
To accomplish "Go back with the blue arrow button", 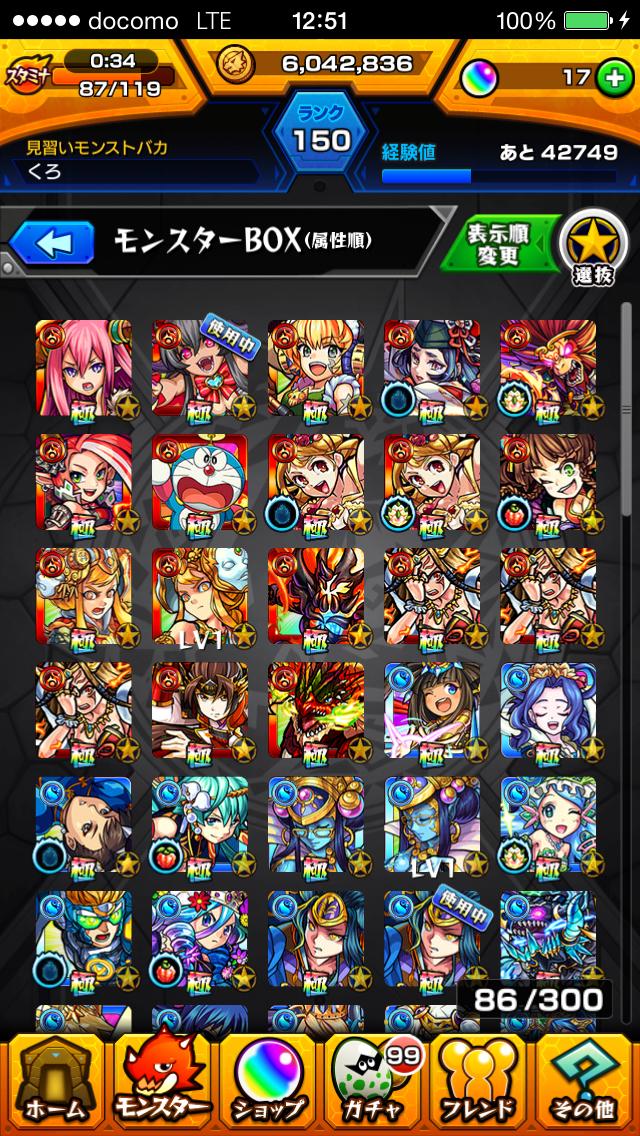I will [50, 241].
